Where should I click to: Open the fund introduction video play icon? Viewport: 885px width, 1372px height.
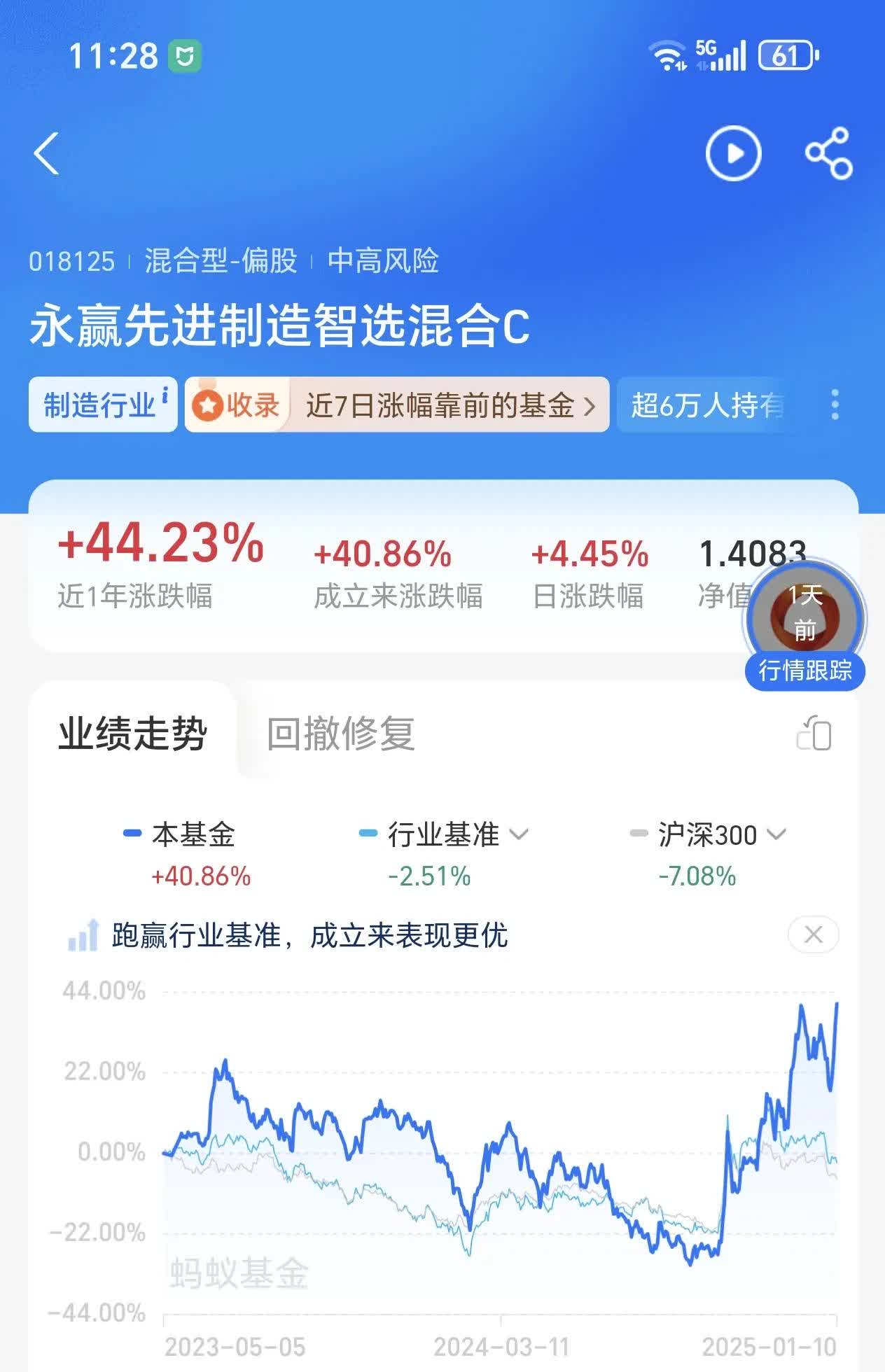732,154
